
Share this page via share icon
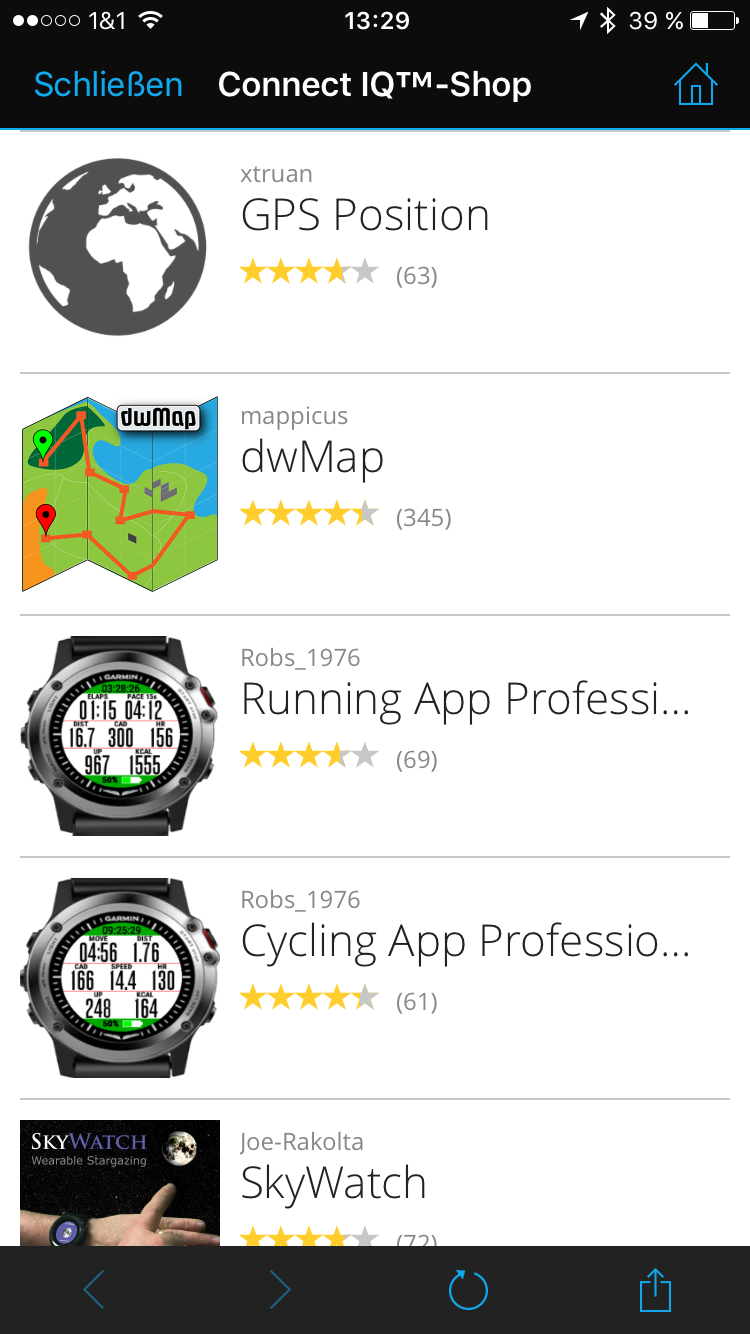pos(654,1289)
